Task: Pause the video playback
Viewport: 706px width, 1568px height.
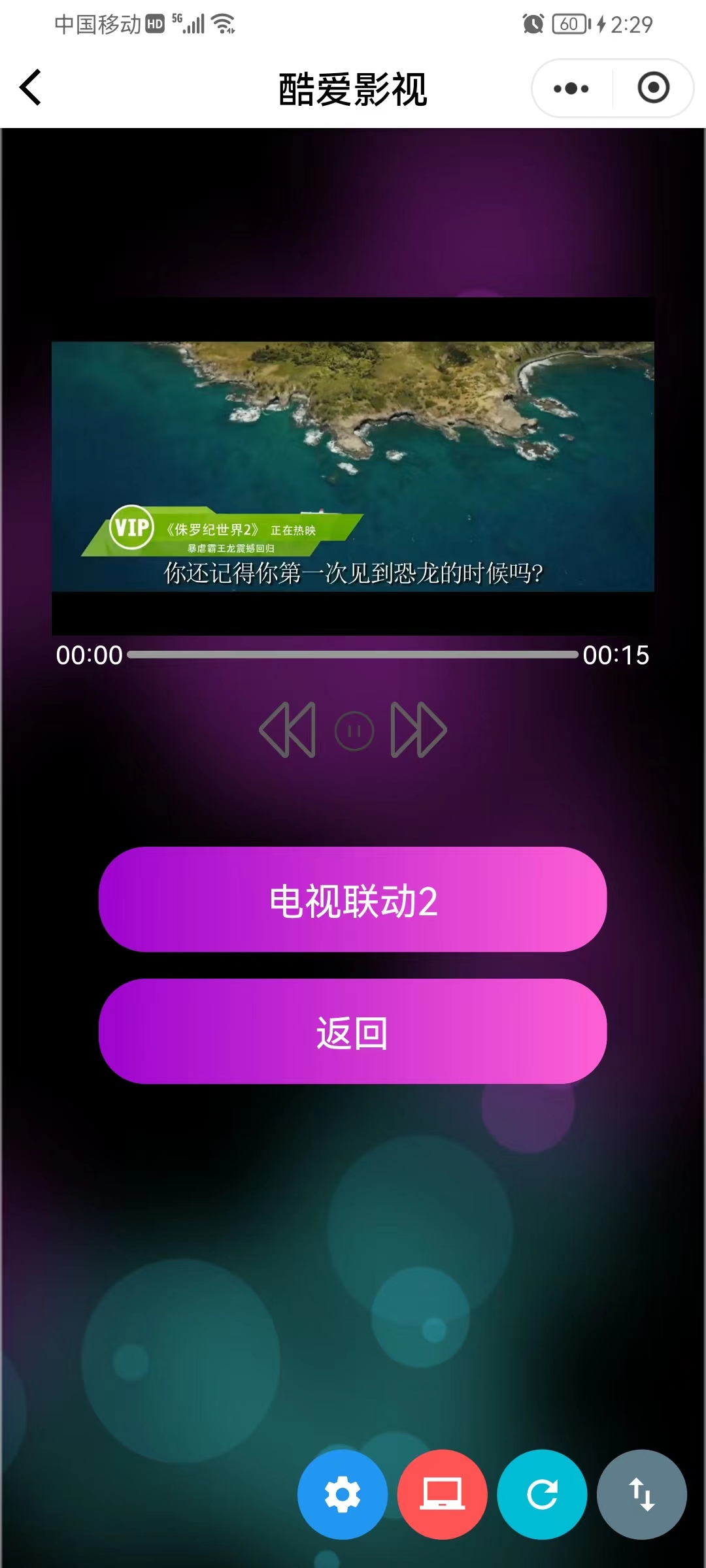Action: click(x=354, y=730)
